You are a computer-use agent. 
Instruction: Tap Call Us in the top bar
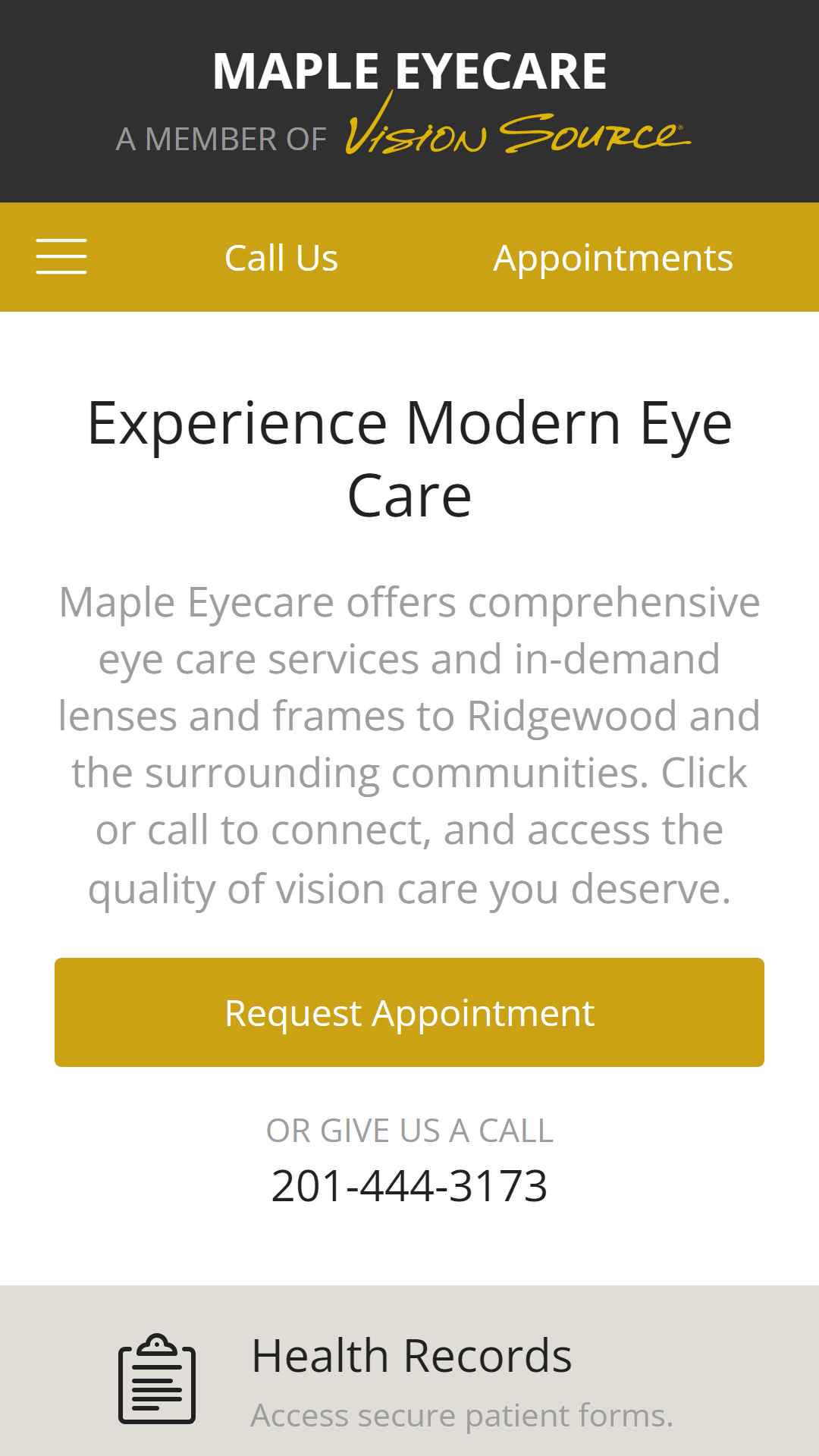click(x=281, y=258)
